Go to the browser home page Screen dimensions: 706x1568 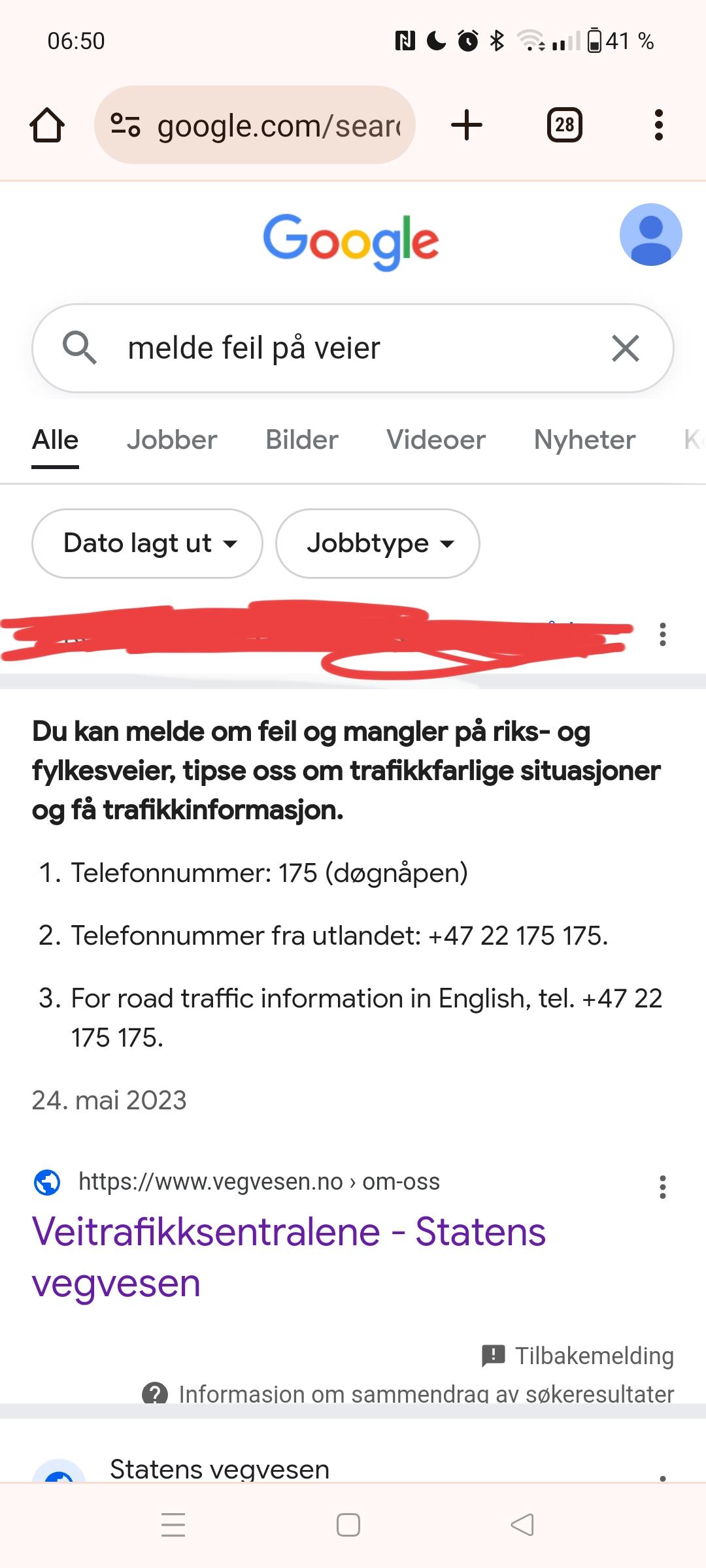(47, 125)
